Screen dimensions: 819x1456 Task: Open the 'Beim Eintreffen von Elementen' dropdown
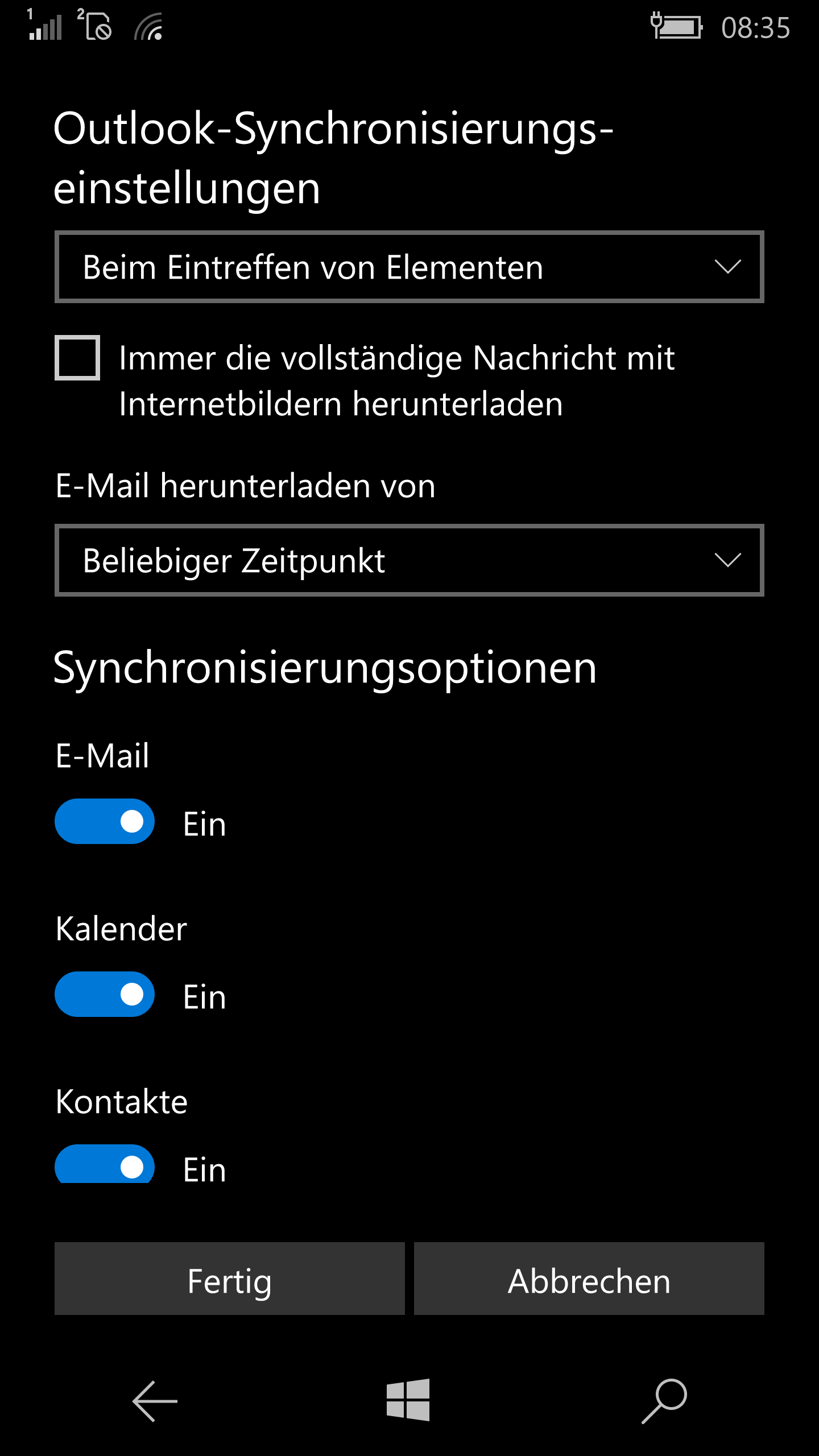tap(409, 267)
